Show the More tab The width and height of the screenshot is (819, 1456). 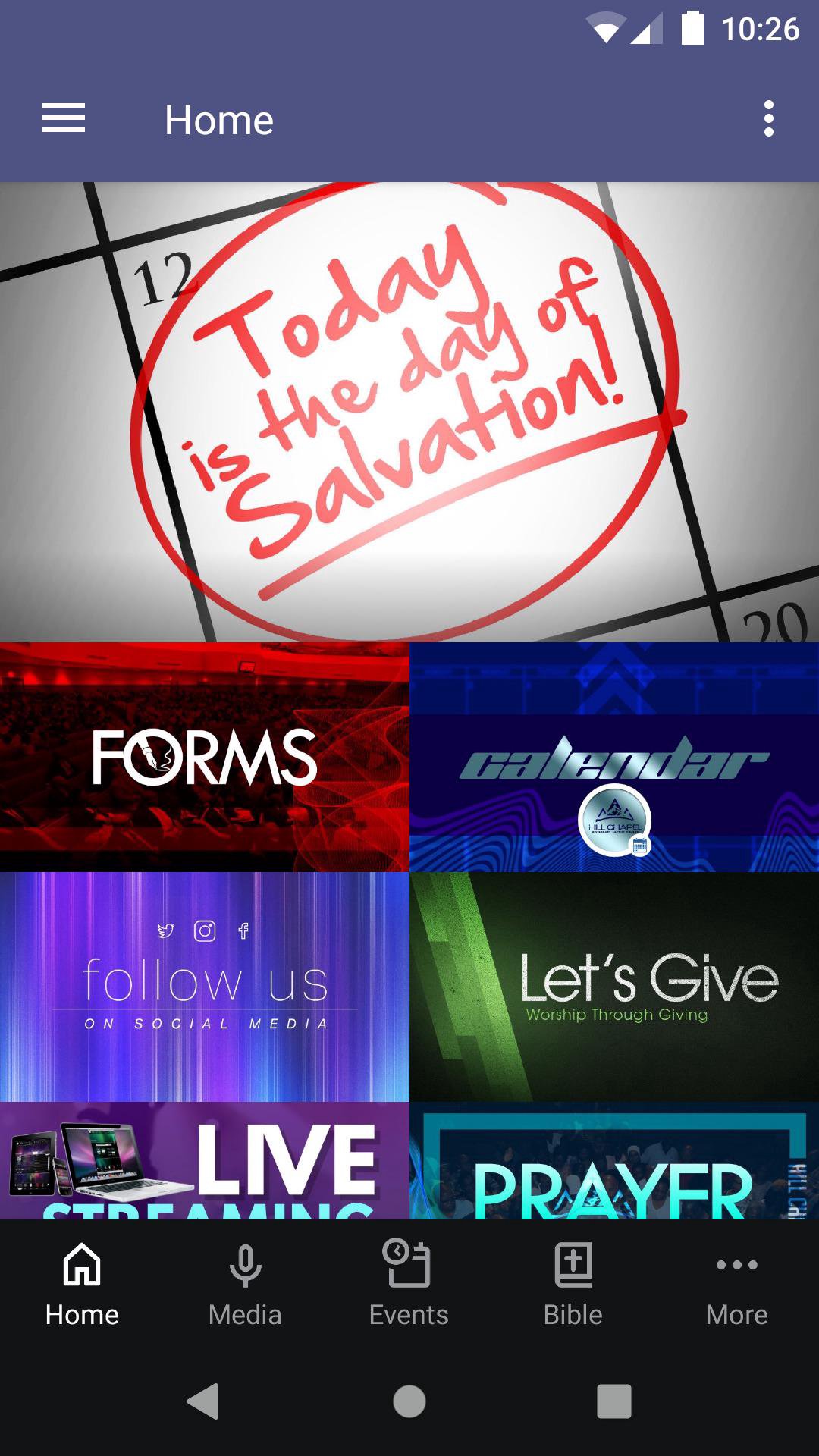pyautogui.click(x=736, y=1283)
